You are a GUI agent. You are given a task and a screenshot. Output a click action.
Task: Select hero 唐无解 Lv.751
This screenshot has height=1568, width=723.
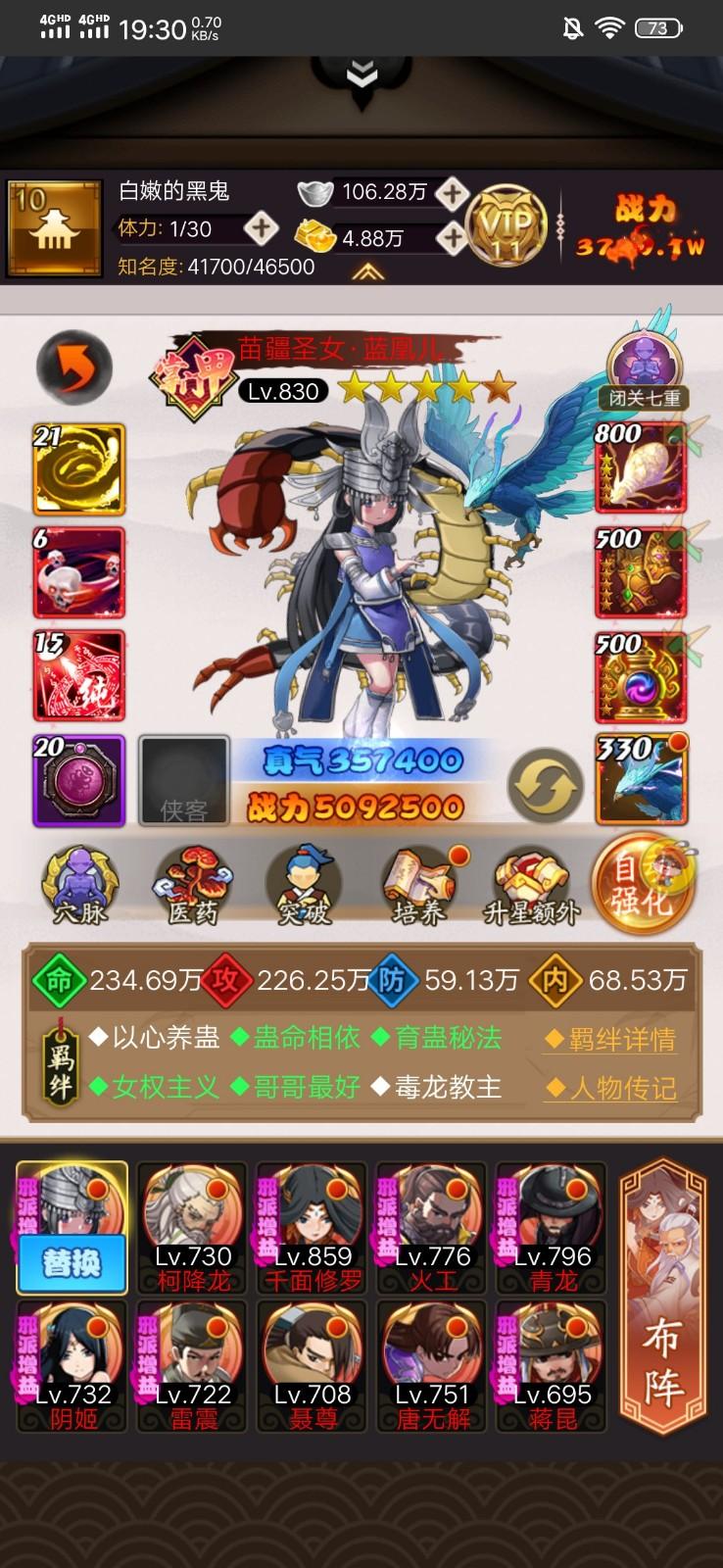[433, 1366]
